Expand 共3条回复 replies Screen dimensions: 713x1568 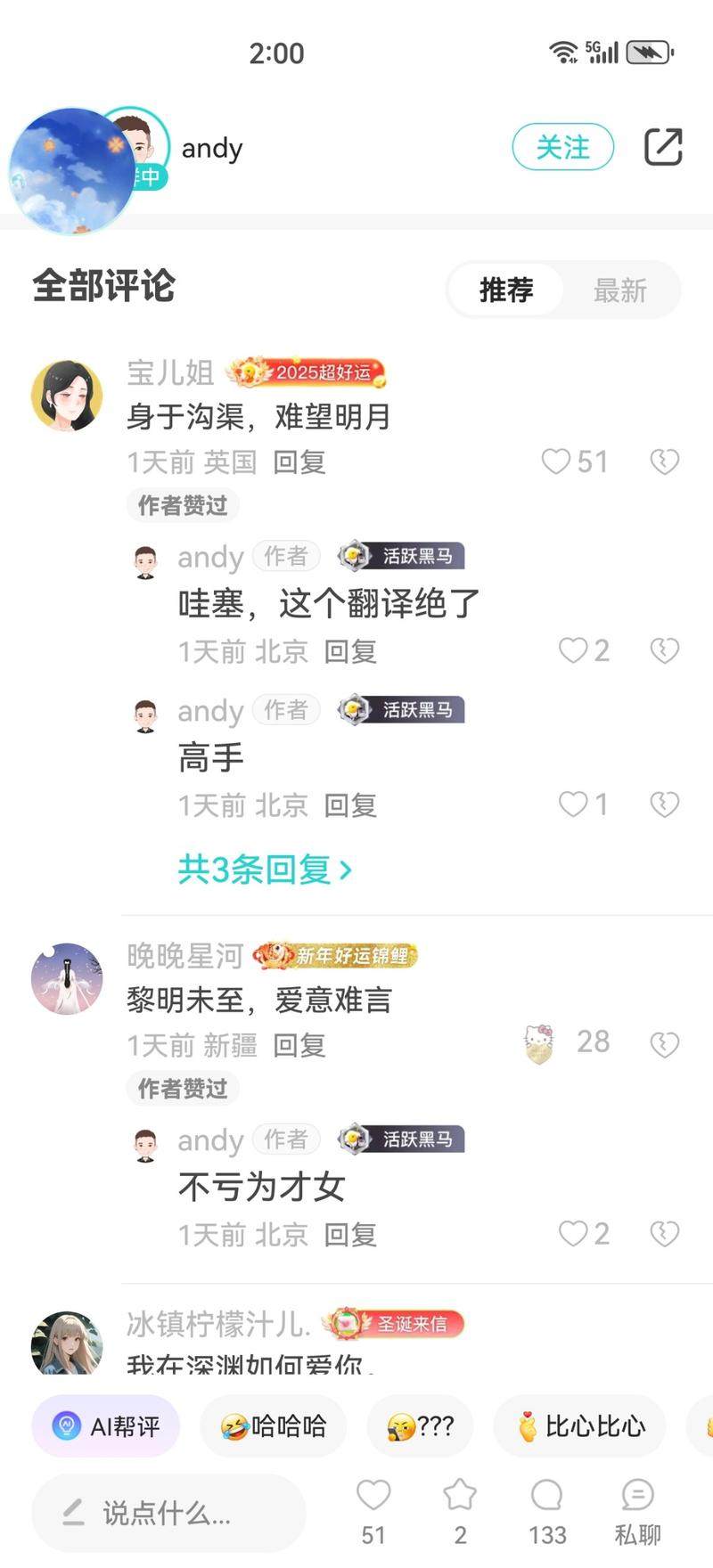[265, 869]
